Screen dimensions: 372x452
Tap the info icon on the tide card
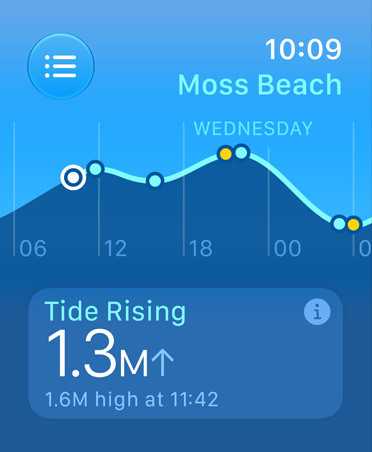coord(317,312)
